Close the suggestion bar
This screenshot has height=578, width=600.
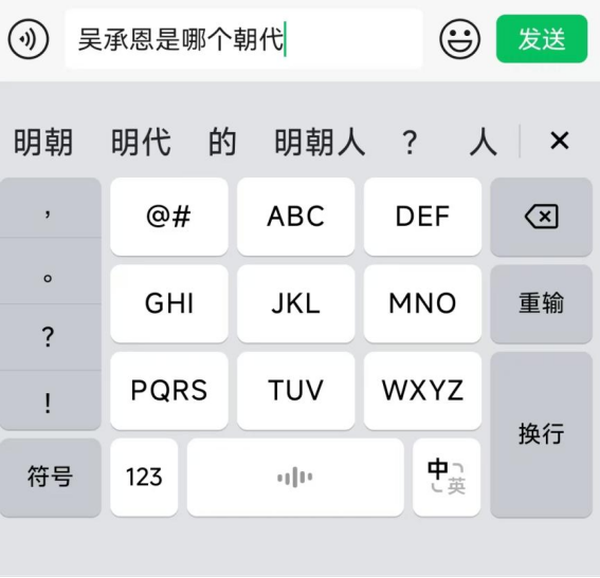point(559,141)
